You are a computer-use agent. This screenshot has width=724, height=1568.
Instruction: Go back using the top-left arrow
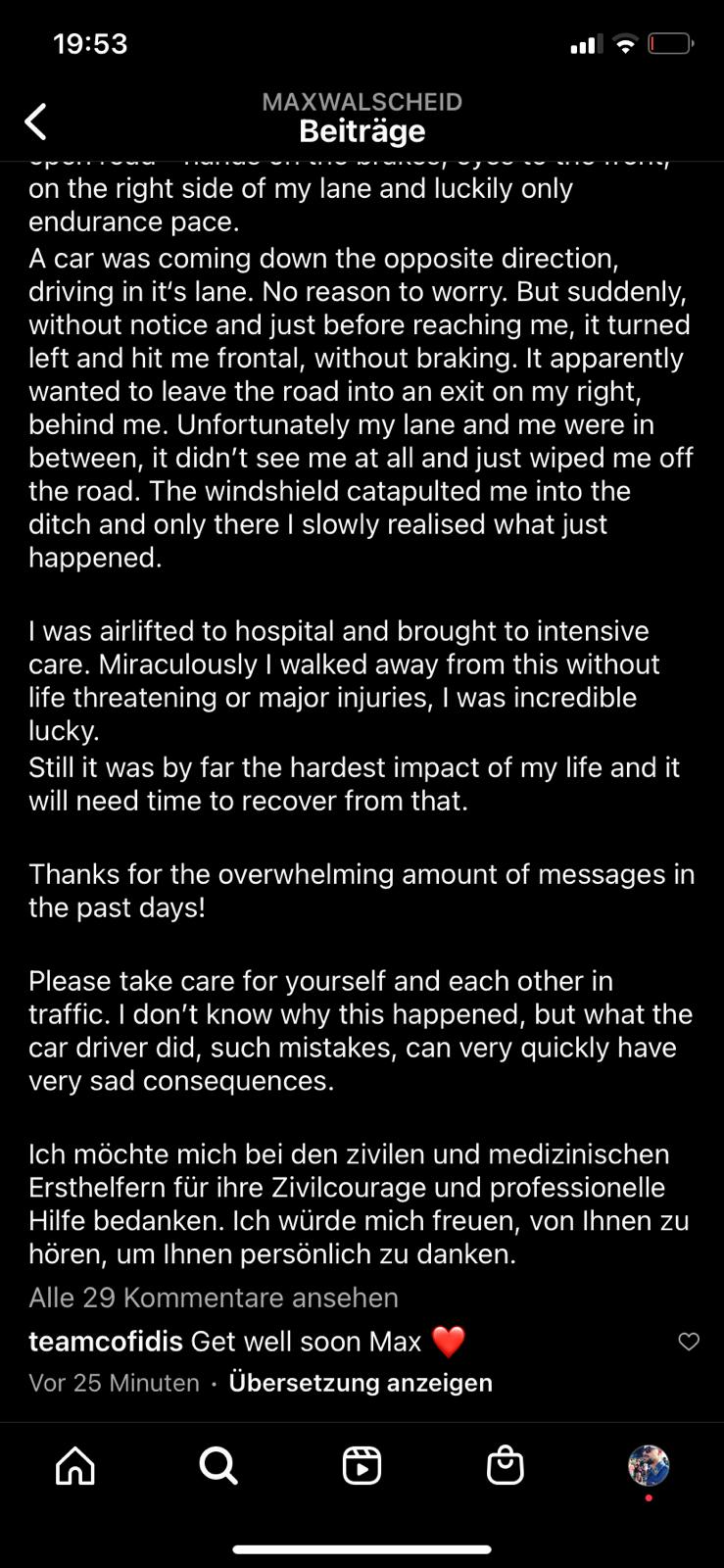click(36, 122)
